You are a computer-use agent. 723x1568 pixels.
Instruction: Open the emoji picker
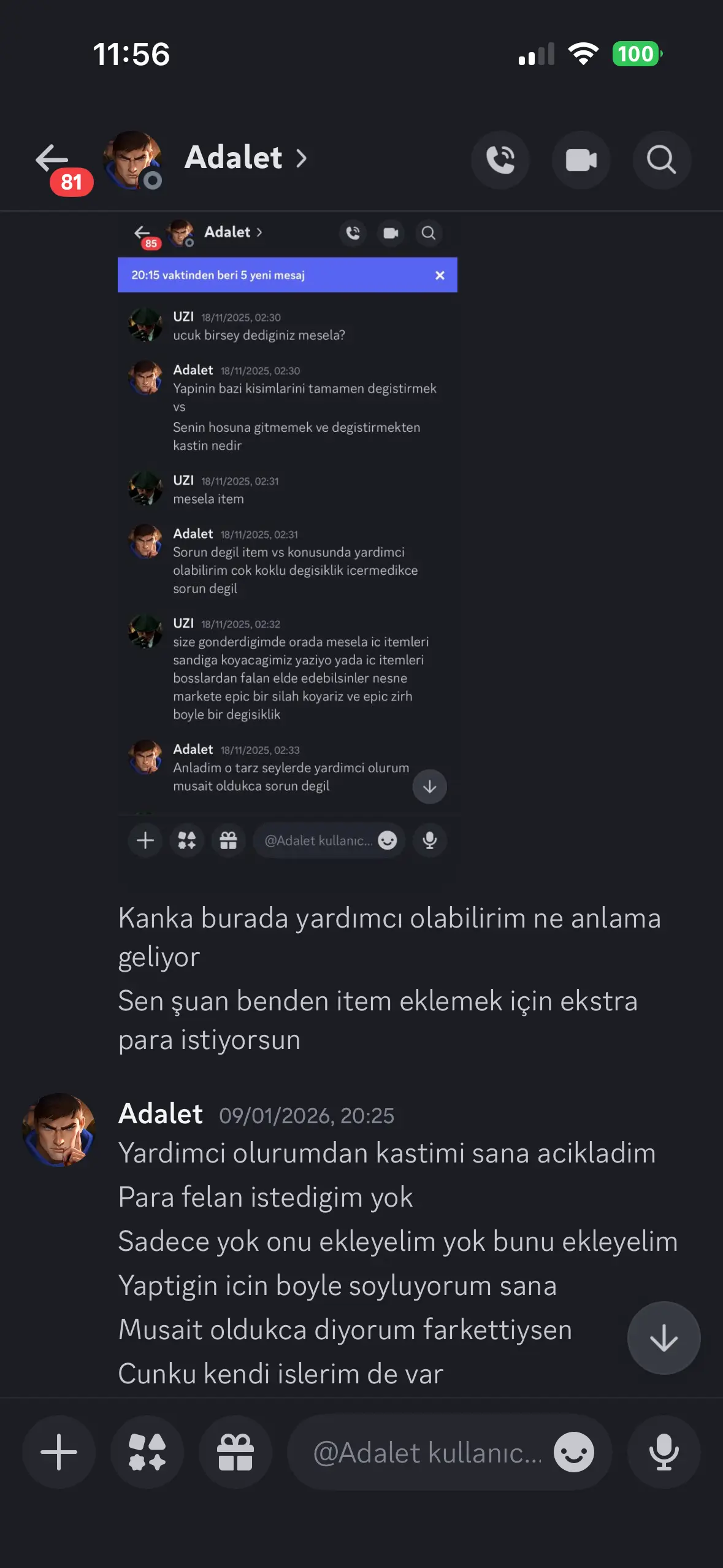coord(573,1452)
